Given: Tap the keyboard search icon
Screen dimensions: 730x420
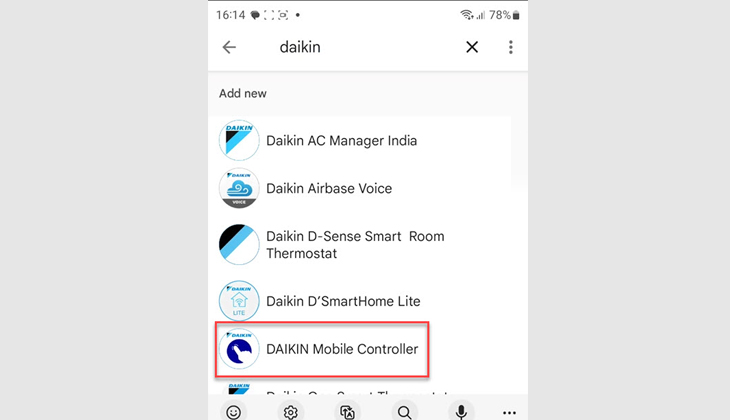Looking at the screenshot, I should (404, 411).
